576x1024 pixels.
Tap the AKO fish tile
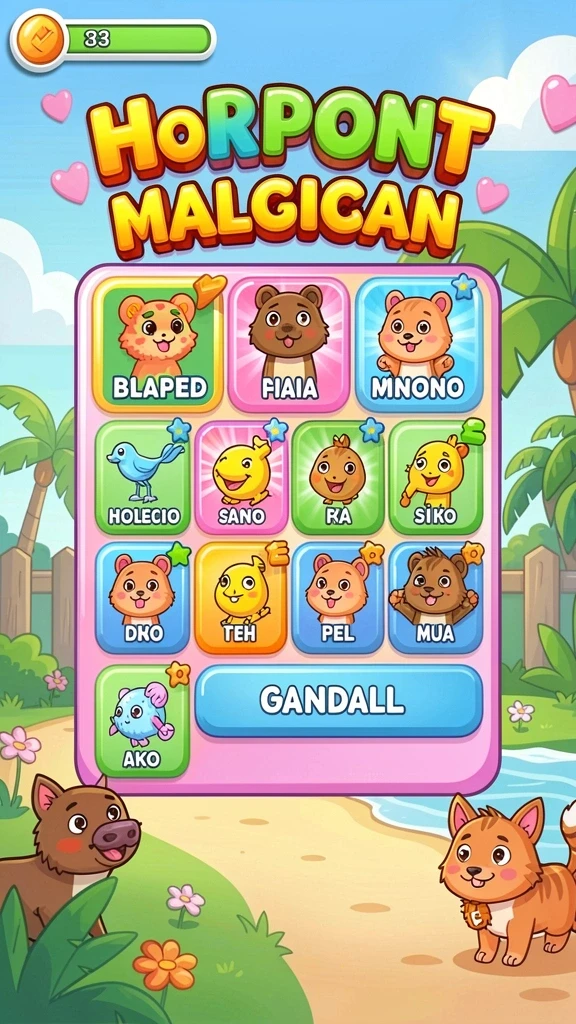[x=142, y=721]
